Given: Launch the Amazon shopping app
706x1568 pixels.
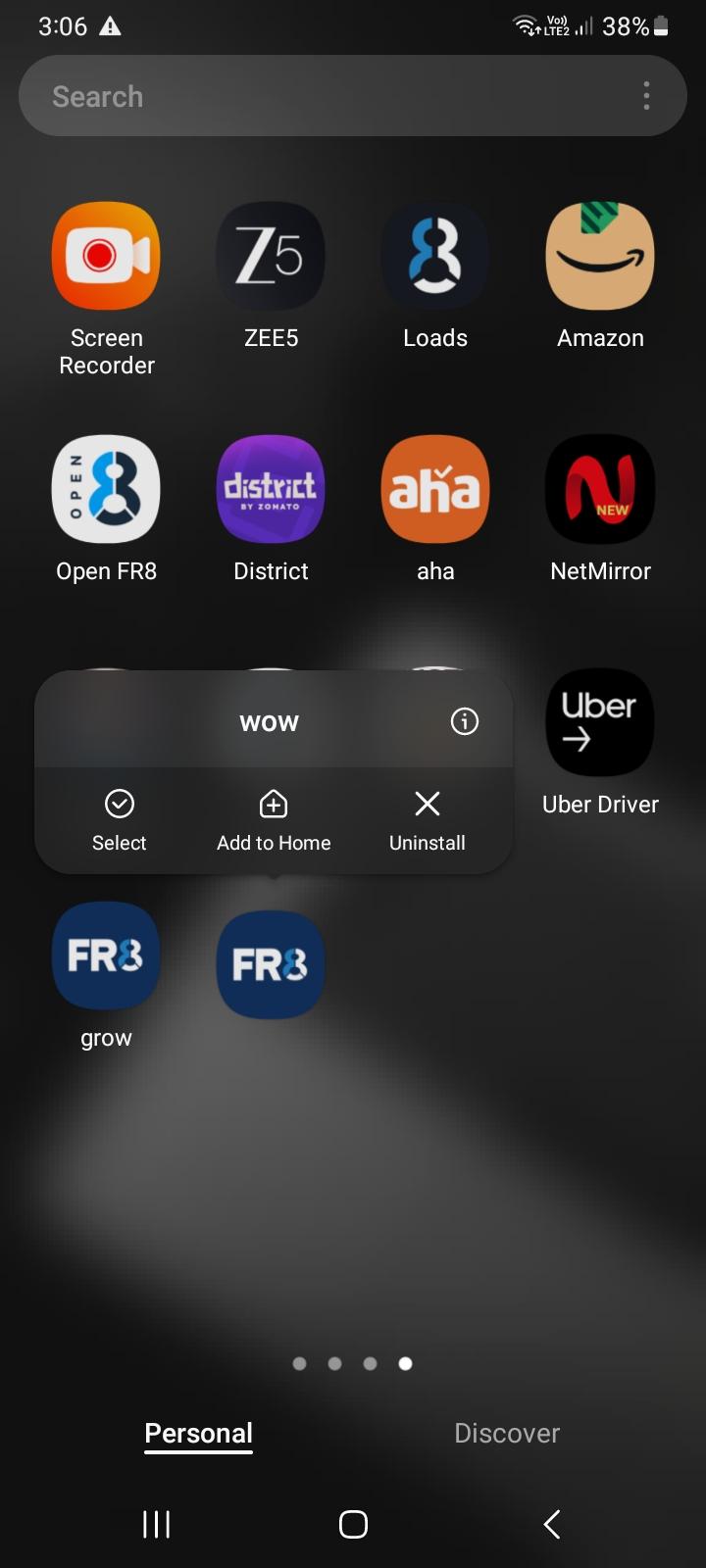Looking at the screenshot, I should click(x=600, y=255).
